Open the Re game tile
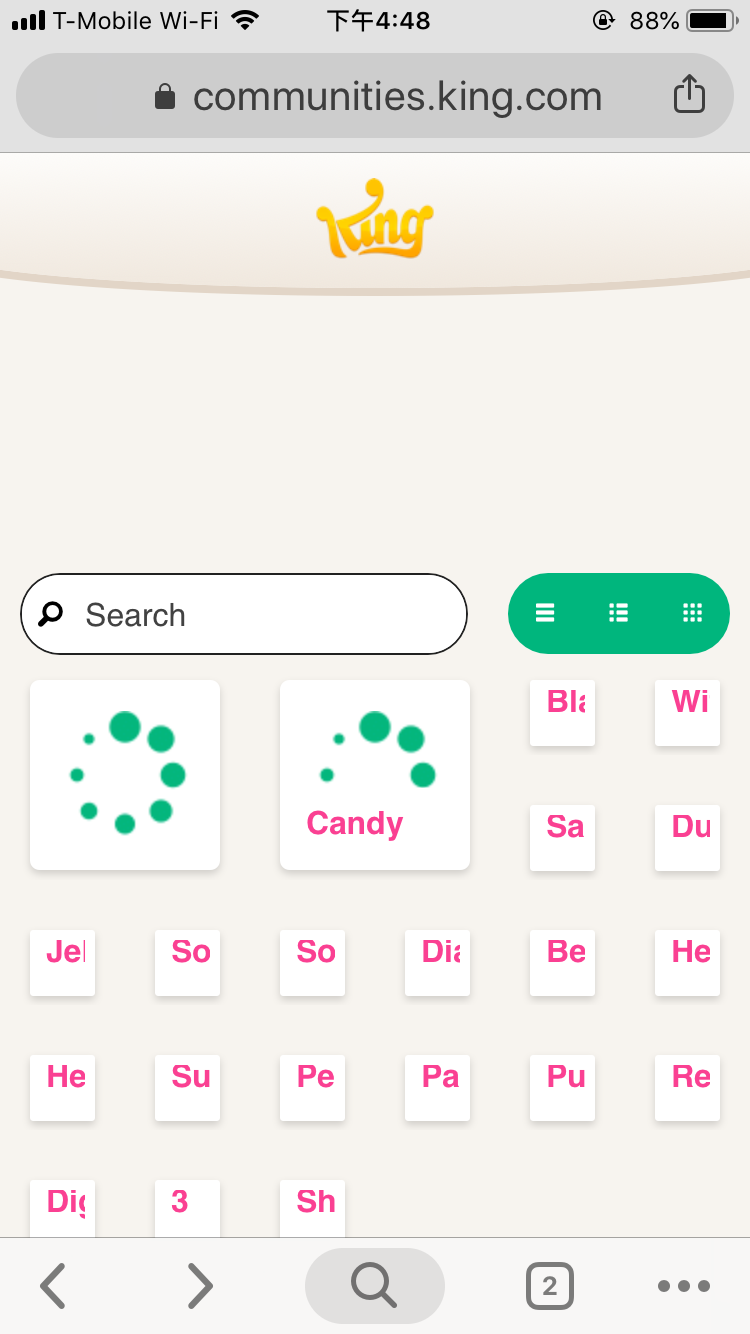This screenshot has height=1334, width=750. (x=687, y=1087)
